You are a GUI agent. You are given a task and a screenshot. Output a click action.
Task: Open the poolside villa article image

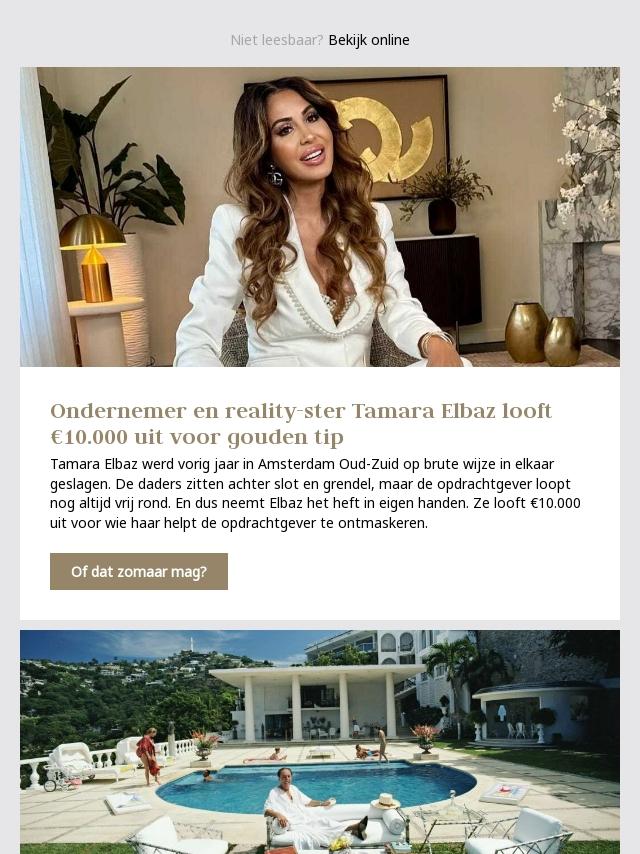[x=320, y=741]
